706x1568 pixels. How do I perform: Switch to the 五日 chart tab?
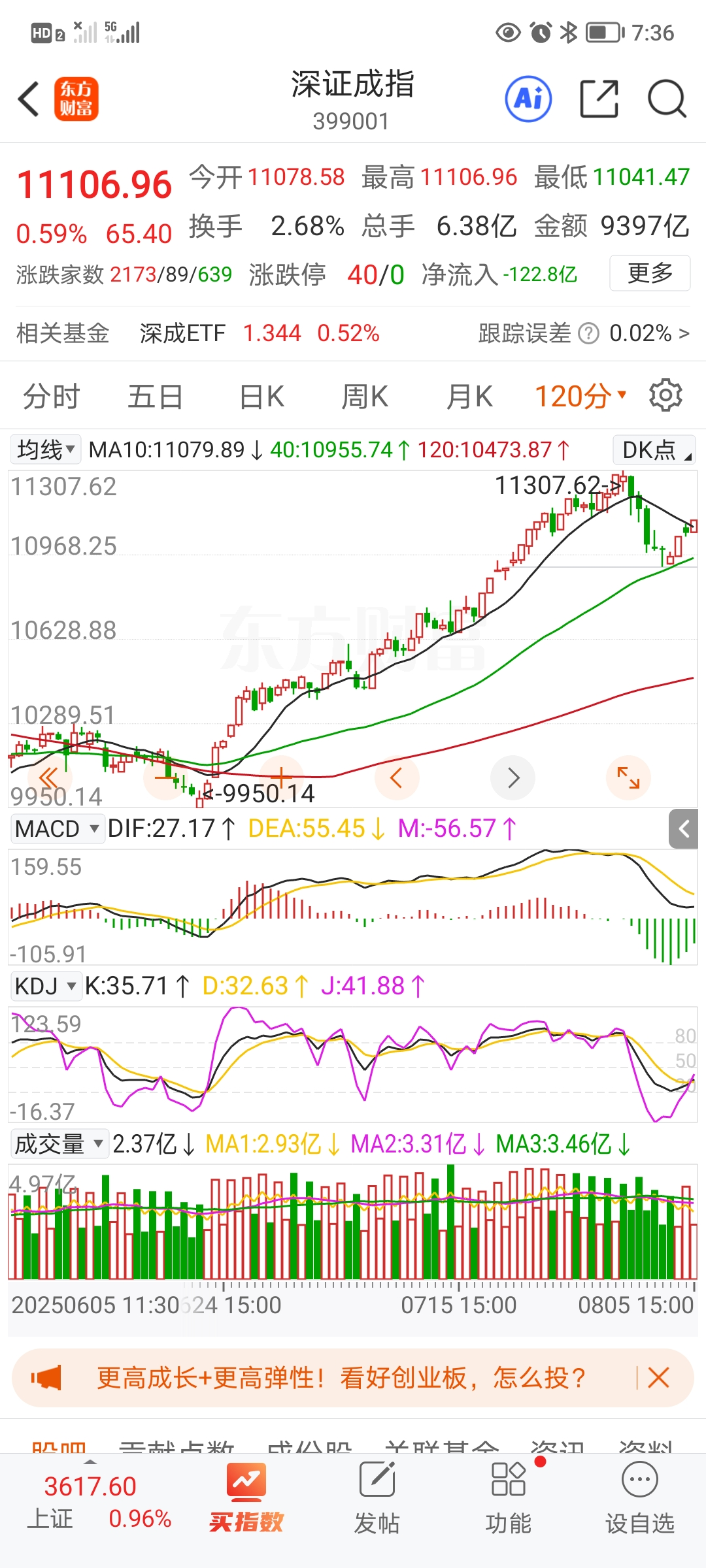click(155, 397)
